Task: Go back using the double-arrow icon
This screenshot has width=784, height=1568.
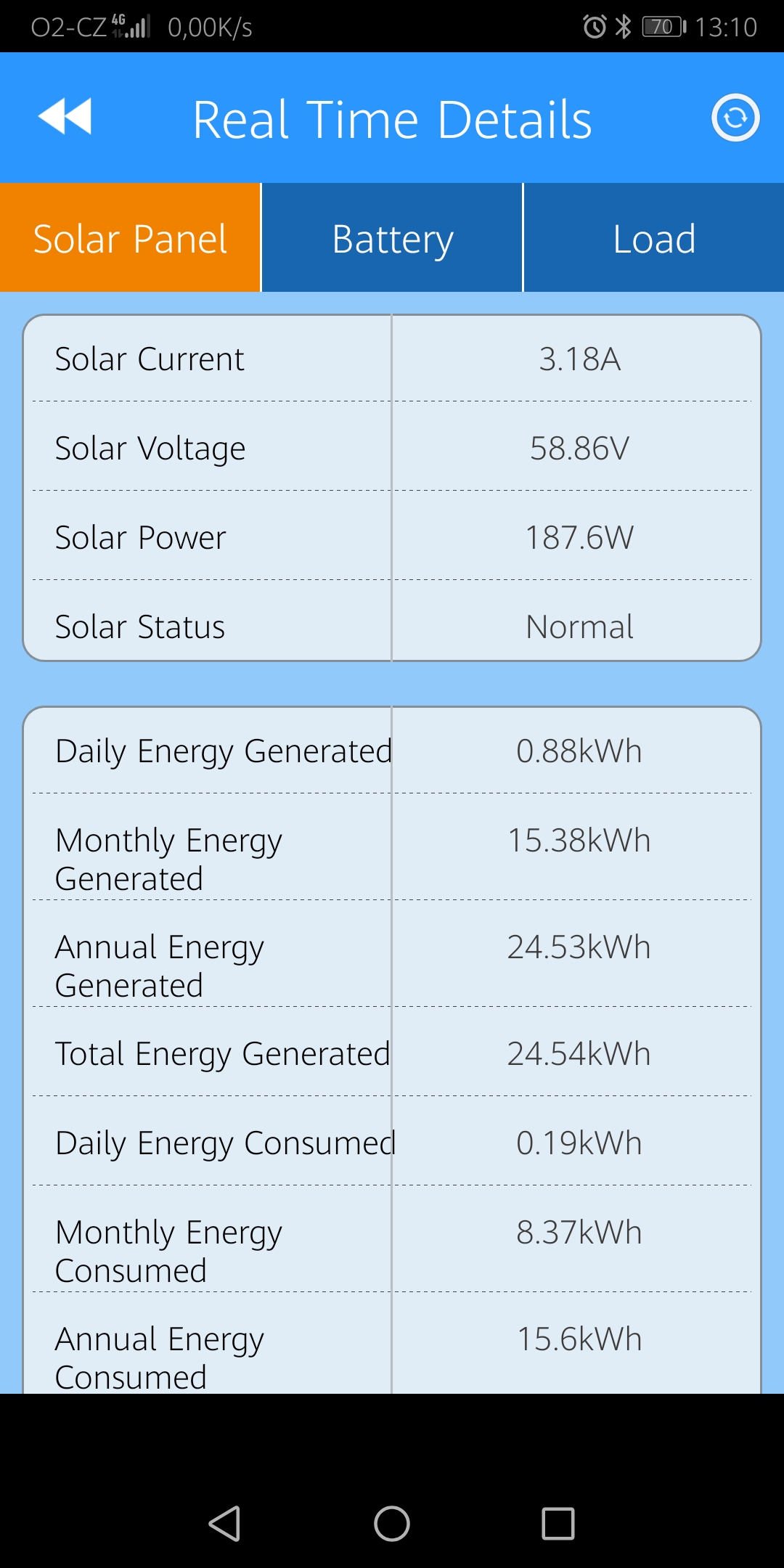Action: click(65, 117)
